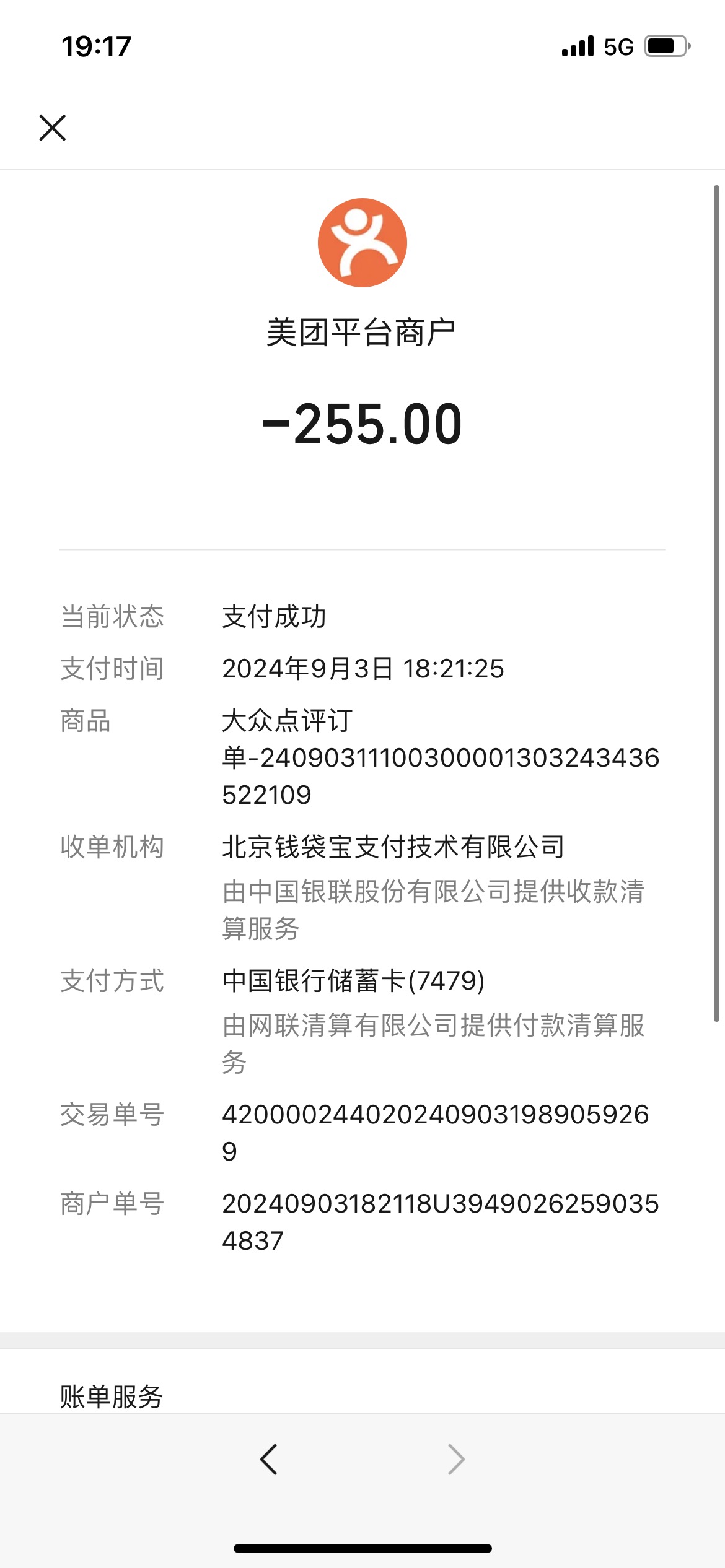Go back with the bottom left arrow
Image resolution: width=725 pixels, height=1568 pixels.
(269, 1460)
